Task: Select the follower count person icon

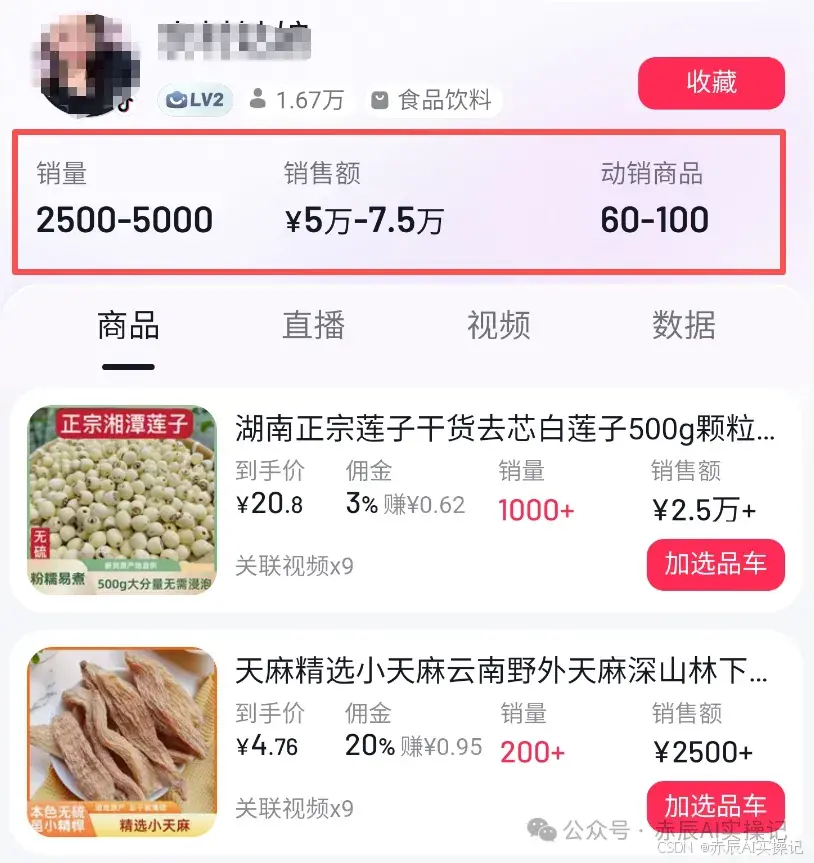Action: tap(257, 100)
